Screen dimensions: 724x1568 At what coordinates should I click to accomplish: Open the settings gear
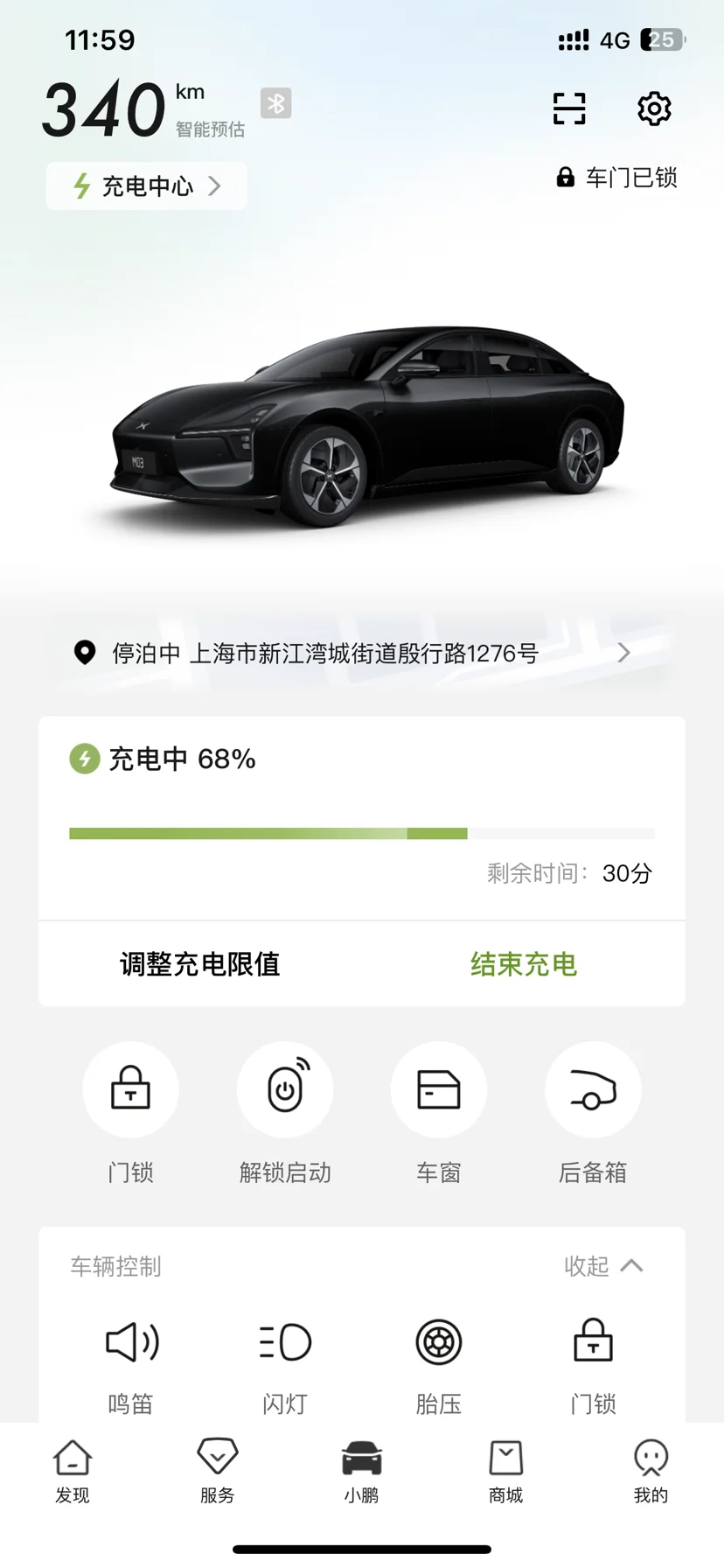click(654, 108)
